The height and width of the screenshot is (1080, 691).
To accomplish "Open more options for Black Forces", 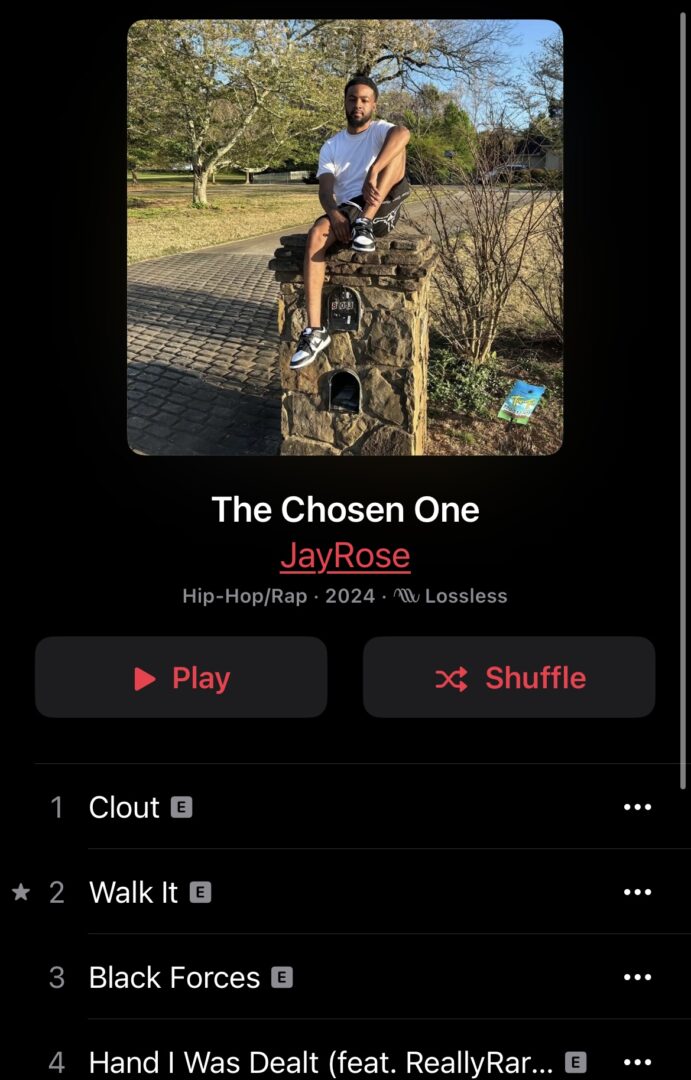I will [x=637, y=977].
